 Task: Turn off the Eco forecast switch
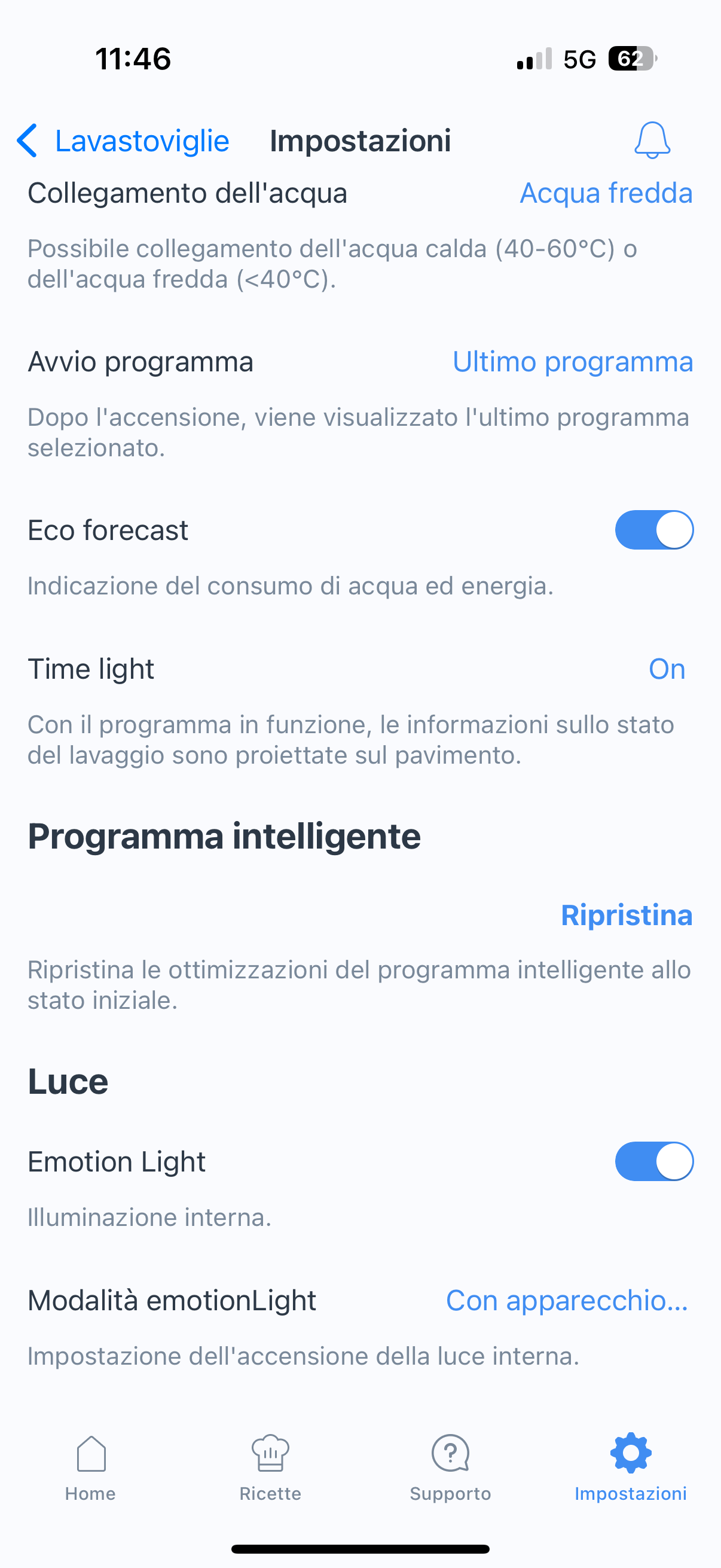click(654, 530)
